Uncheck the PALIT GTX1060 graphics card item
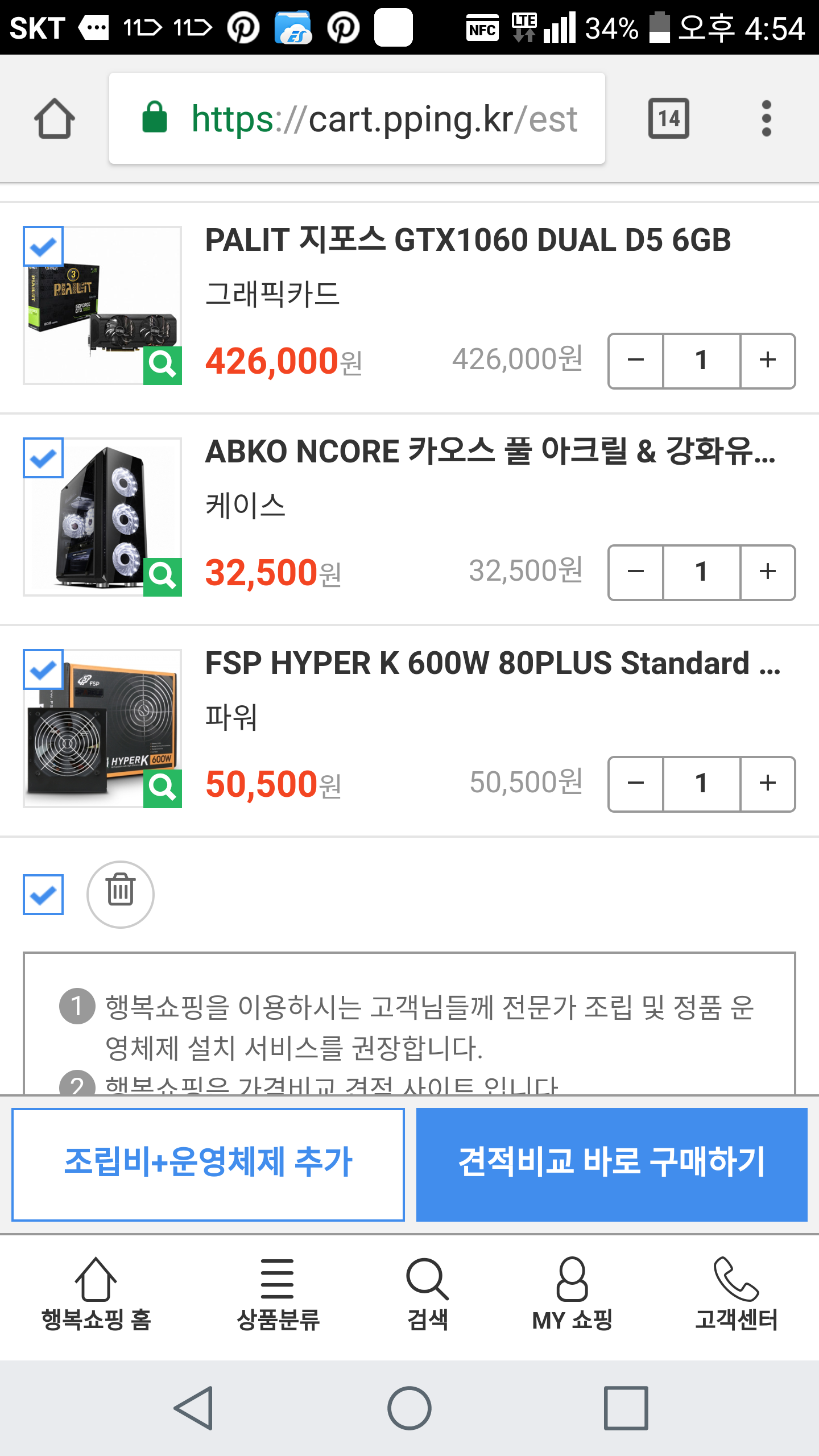819x1456 pixels. point(43,247)
